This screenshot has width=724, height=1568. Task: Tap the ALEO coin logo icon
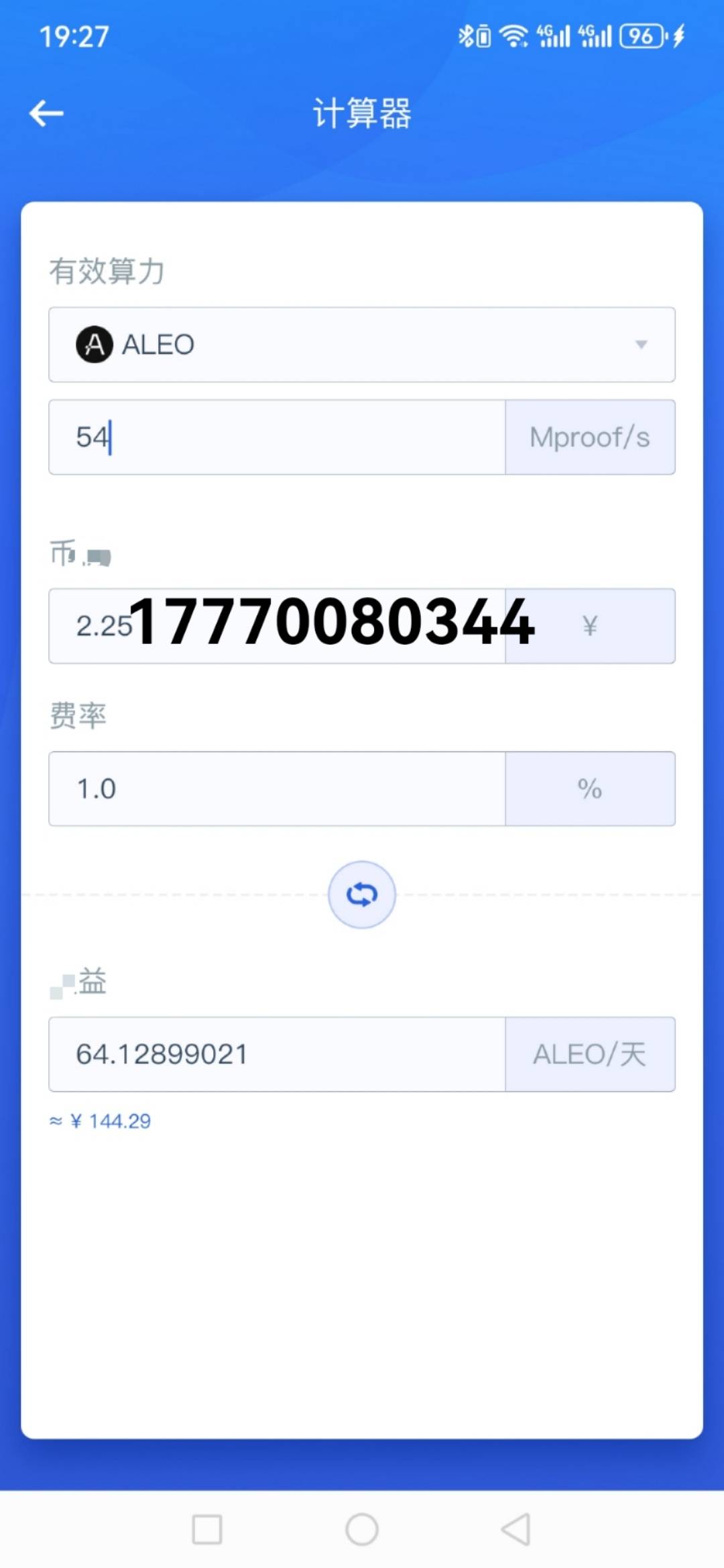point(93,344)
